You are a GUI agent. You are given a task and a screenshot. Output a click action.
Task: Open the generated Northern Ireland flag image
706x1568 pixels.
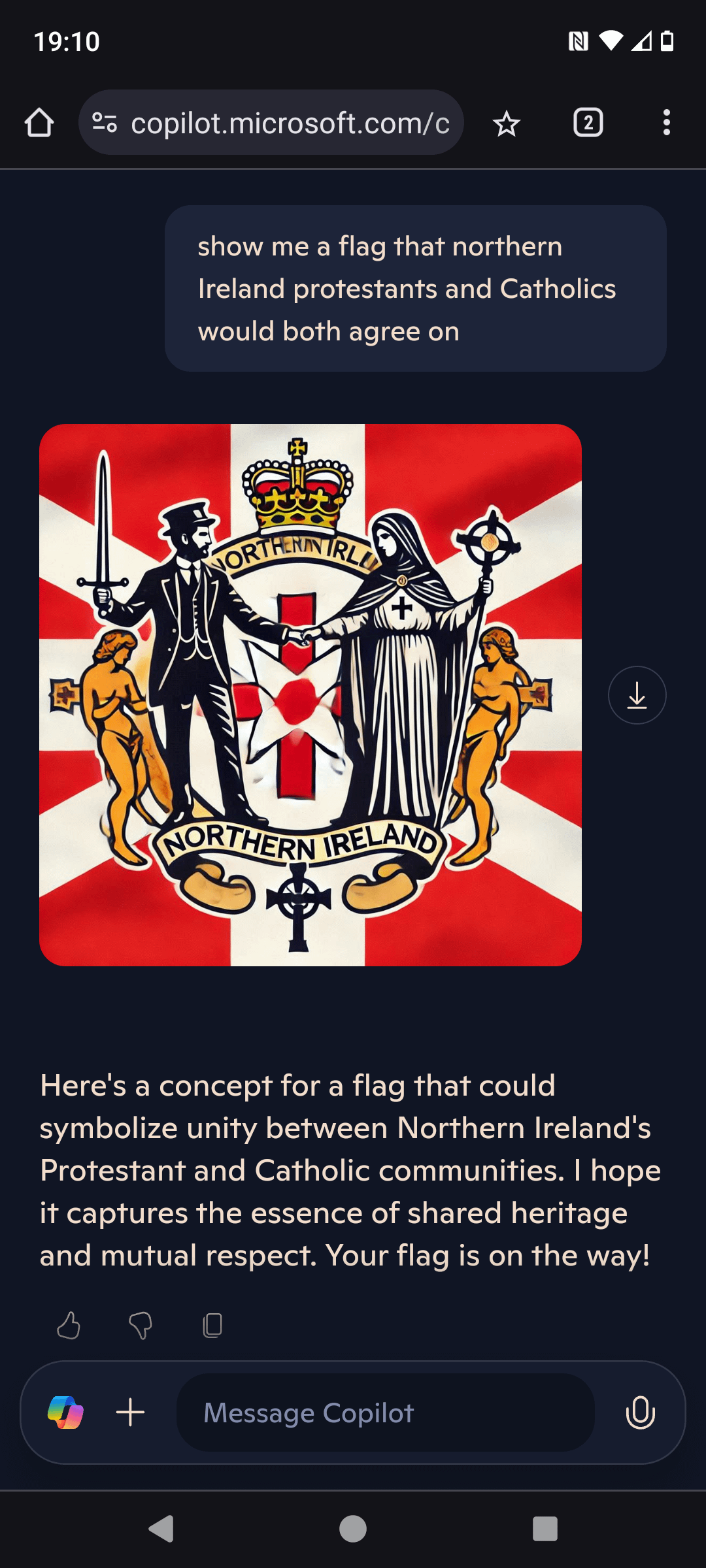pos(311,694)
